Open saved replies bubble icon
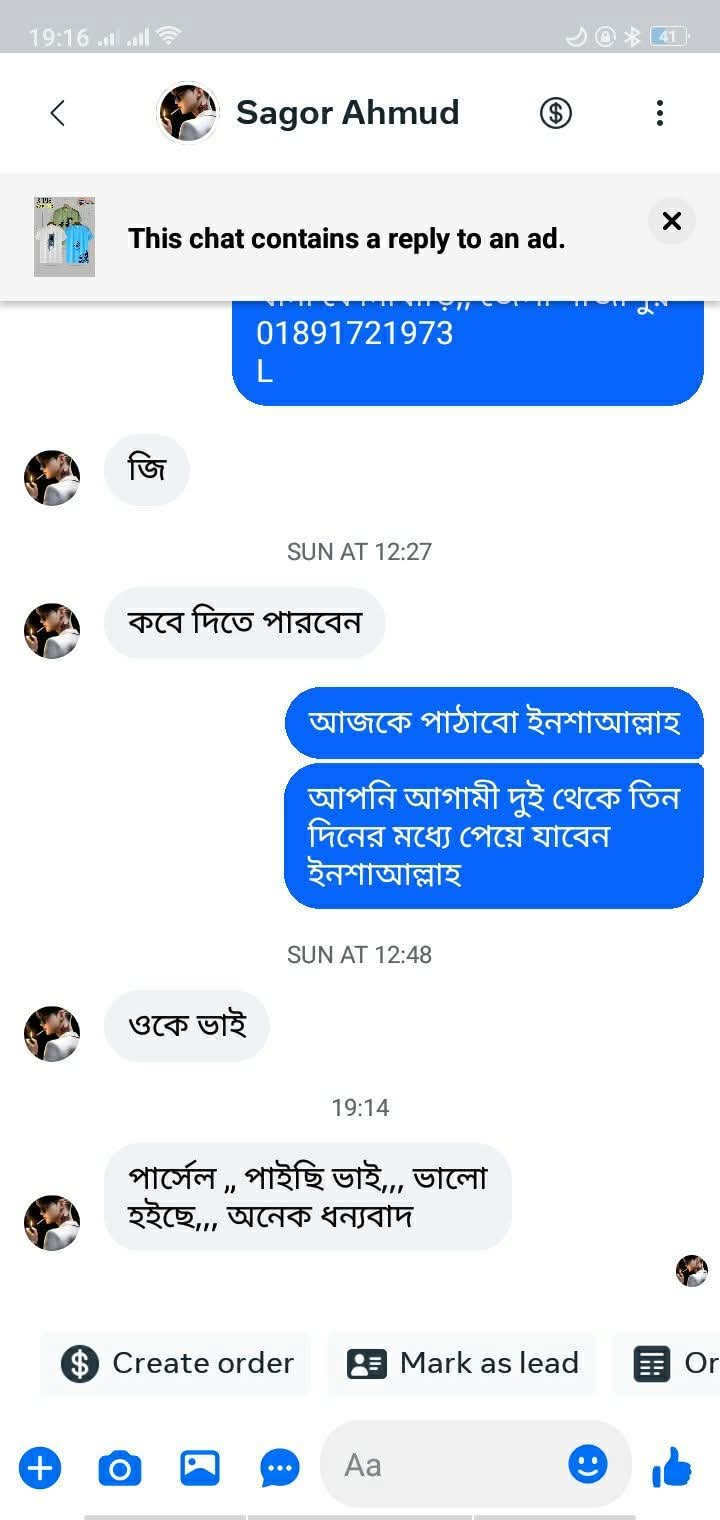Viewport: 720px width, 1520px height. pos(279,1468)
